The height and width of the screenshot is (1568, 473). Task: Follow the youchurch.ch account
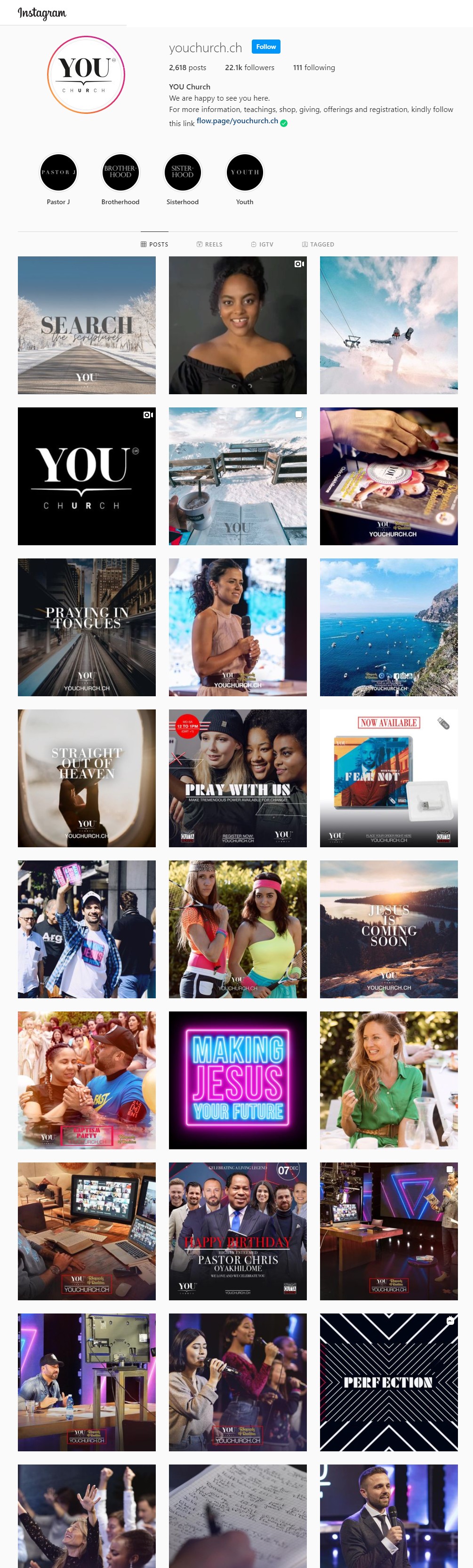[265, 47]
